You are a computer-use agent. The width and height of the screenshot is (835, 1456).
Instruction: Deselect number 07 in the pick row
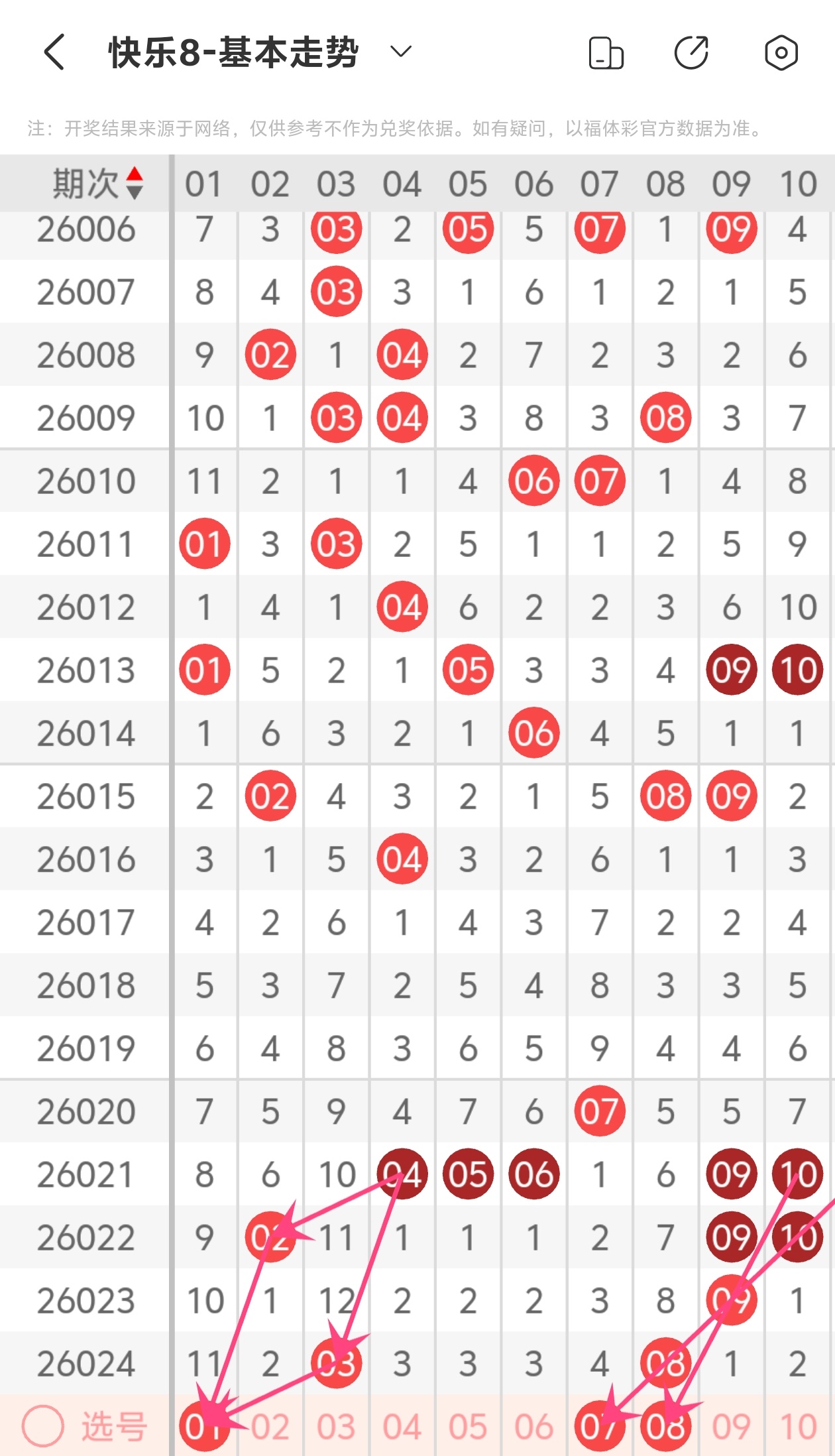pos(599,1426)
